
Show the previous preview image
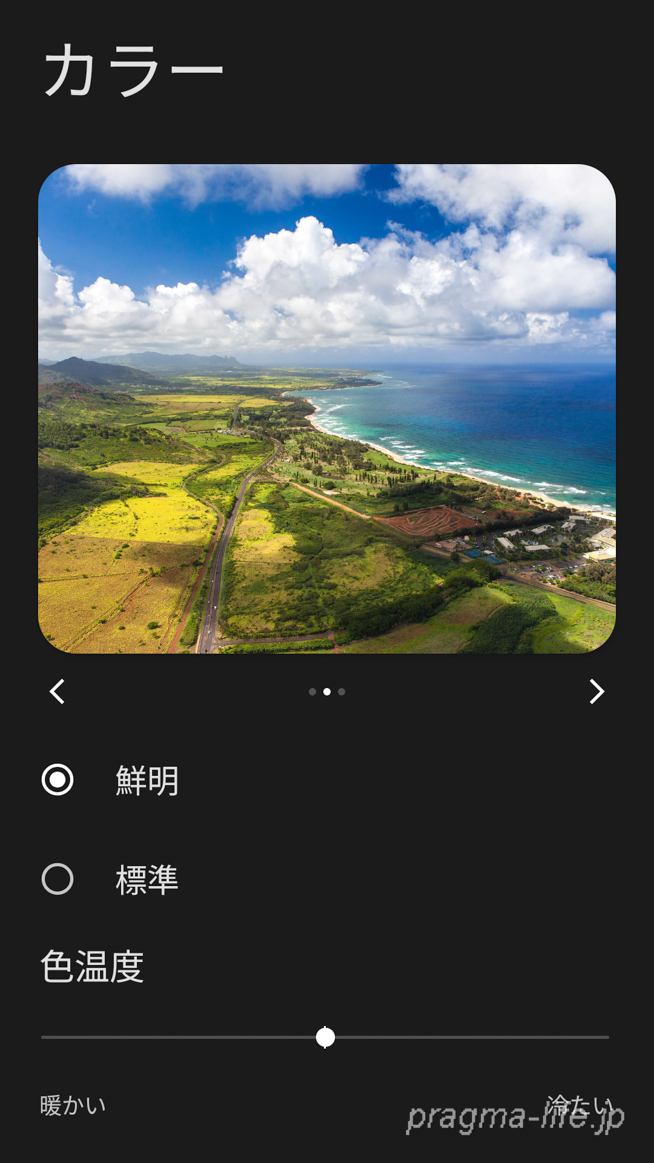click(x=57, y=691)
